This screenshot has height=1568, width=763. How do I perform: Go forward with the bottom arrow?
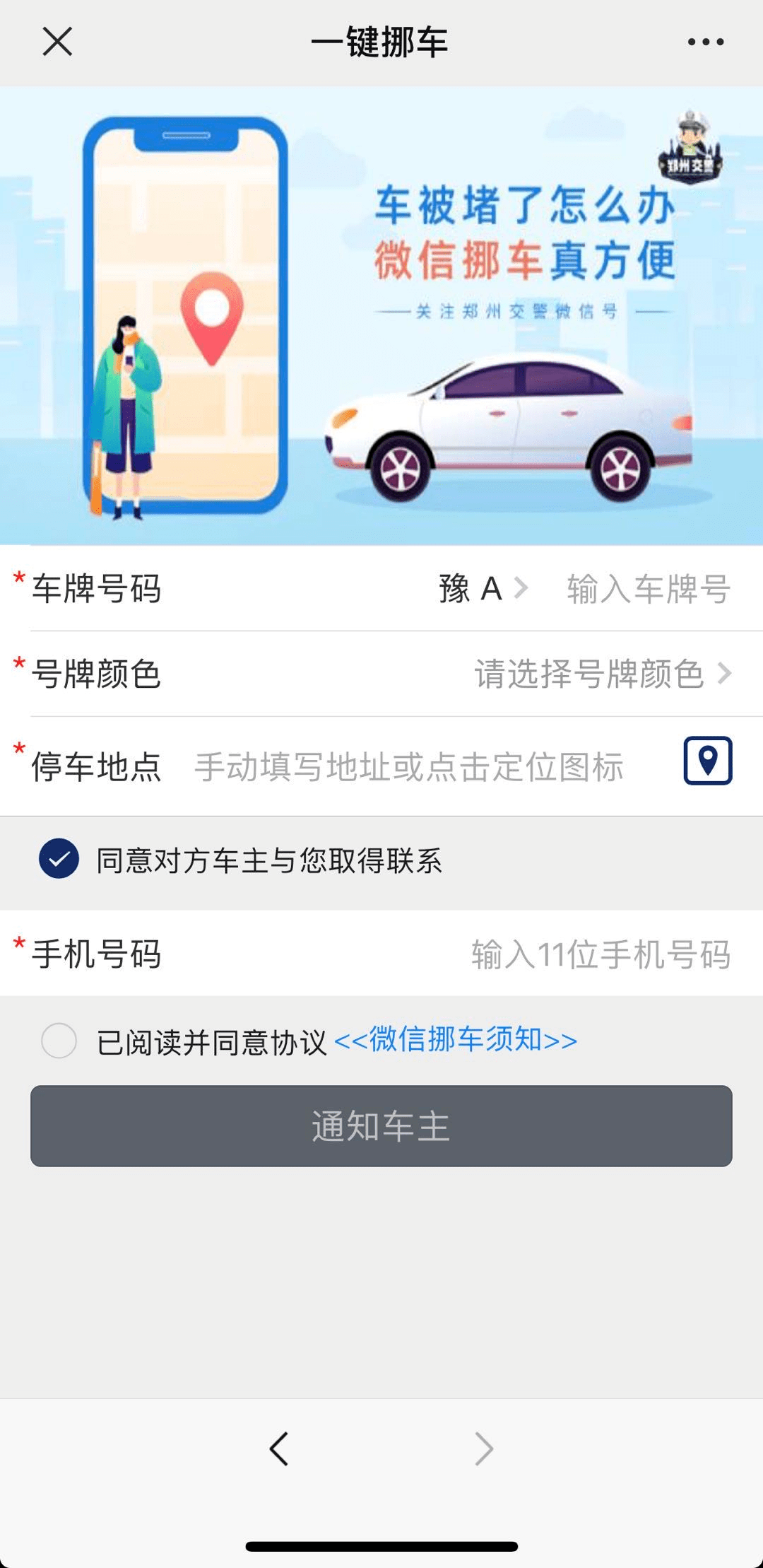tap(484, 1449)
